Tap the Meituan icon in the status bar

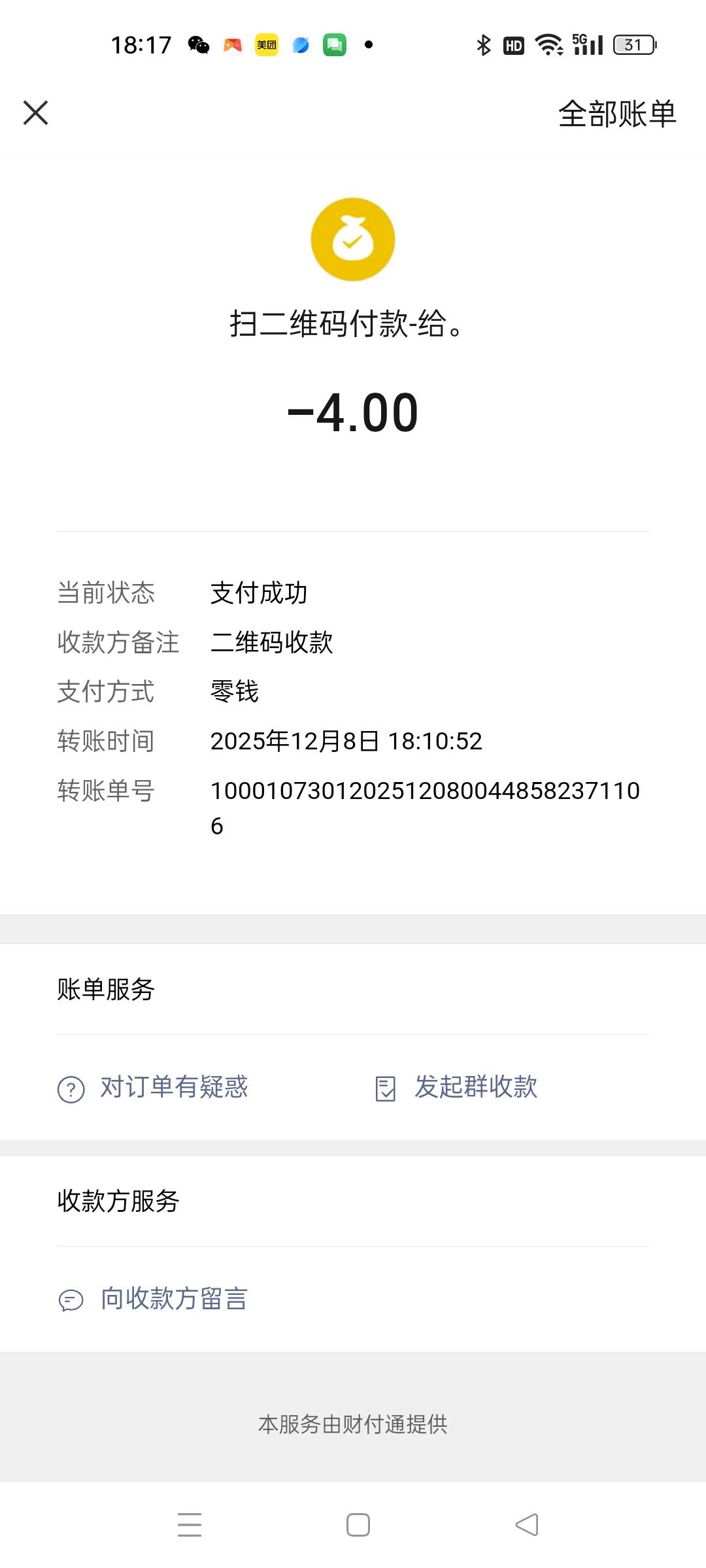tap(265, 44)
